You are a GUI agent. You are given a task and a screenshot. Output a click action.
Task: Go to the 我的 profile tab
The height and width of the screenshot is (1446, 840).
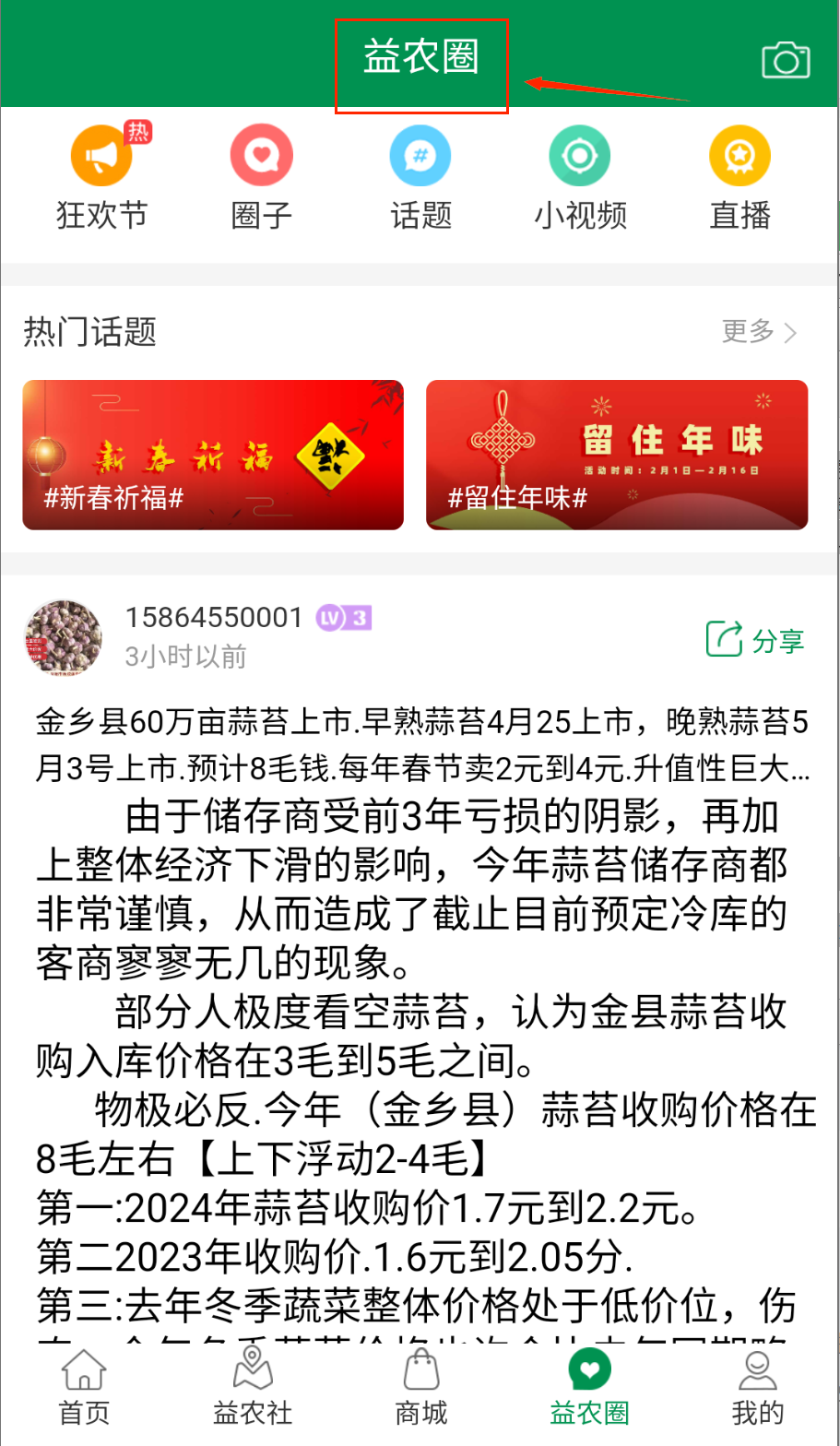click(758, 1388)
